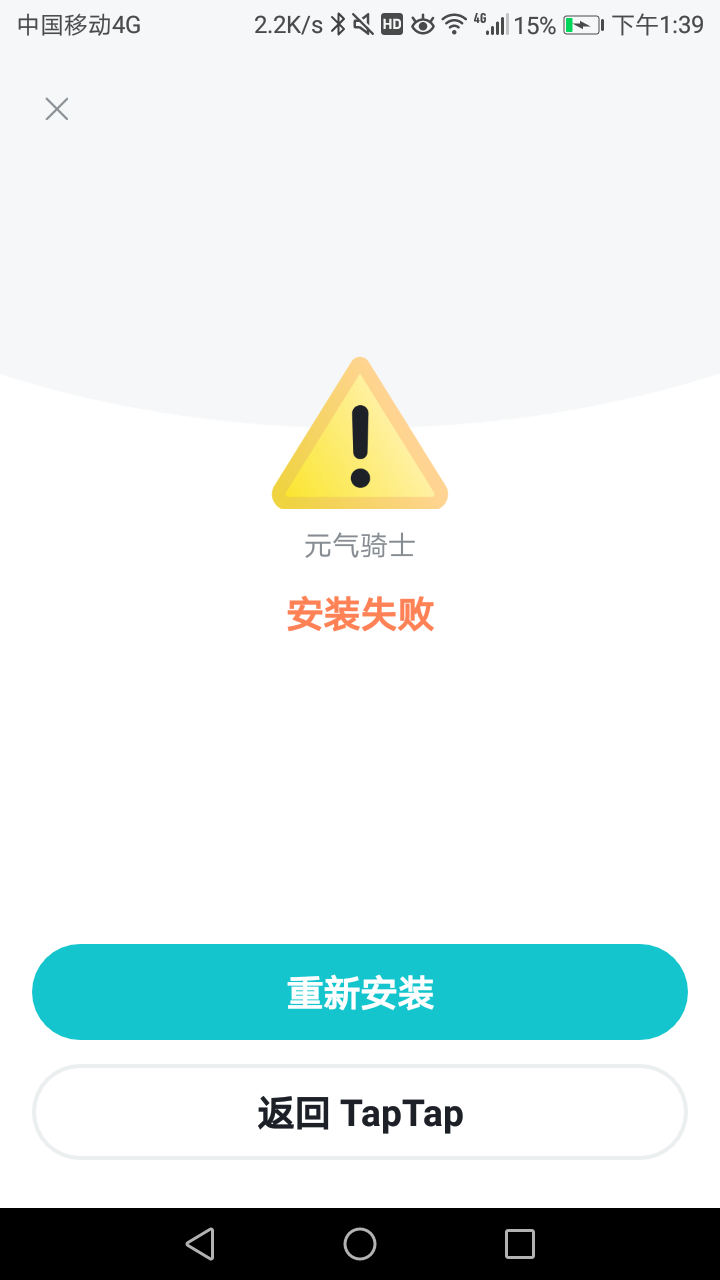Tap 返回 TapTap to go back
The image size is (720, 1280).
click(x=360, y=1111)
